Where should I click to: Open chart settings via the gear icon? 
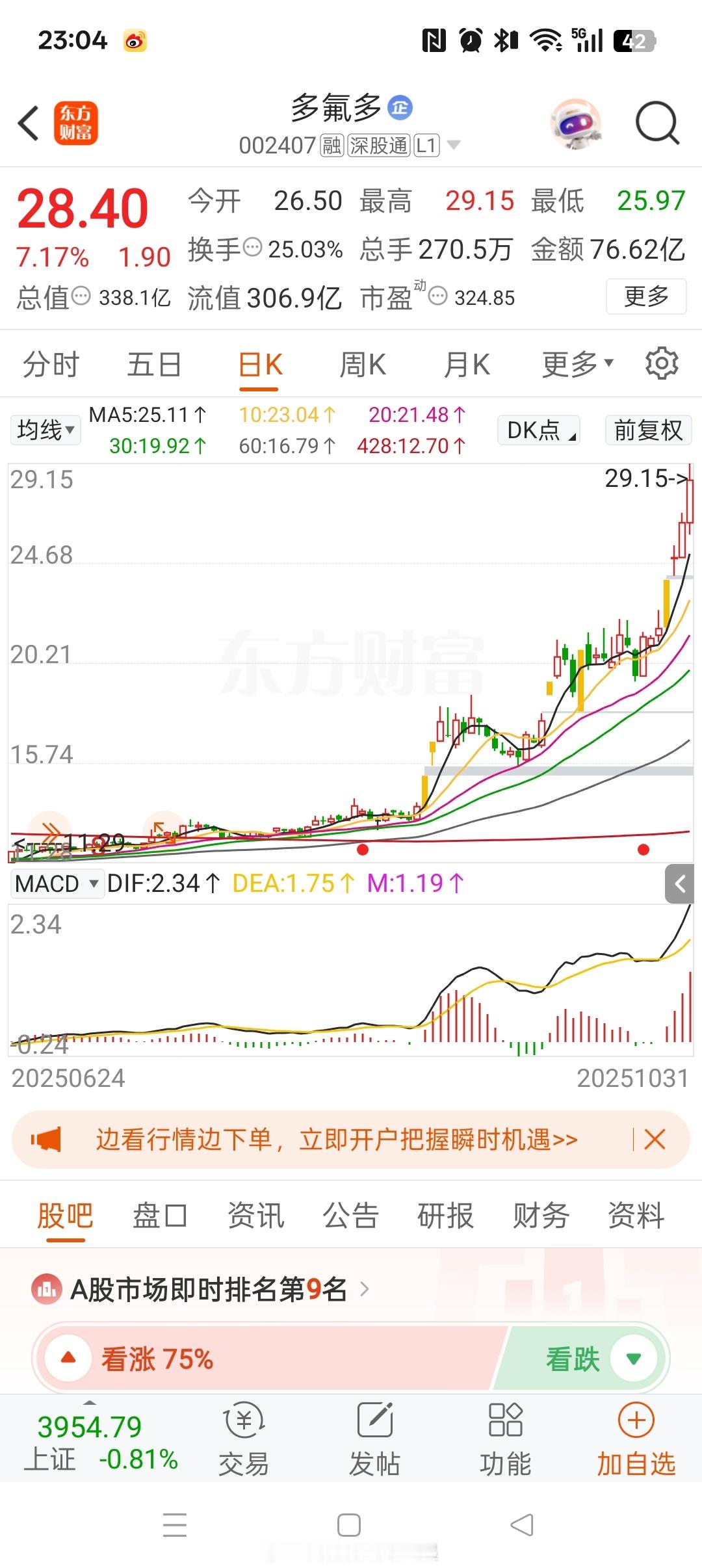[663, 364]
